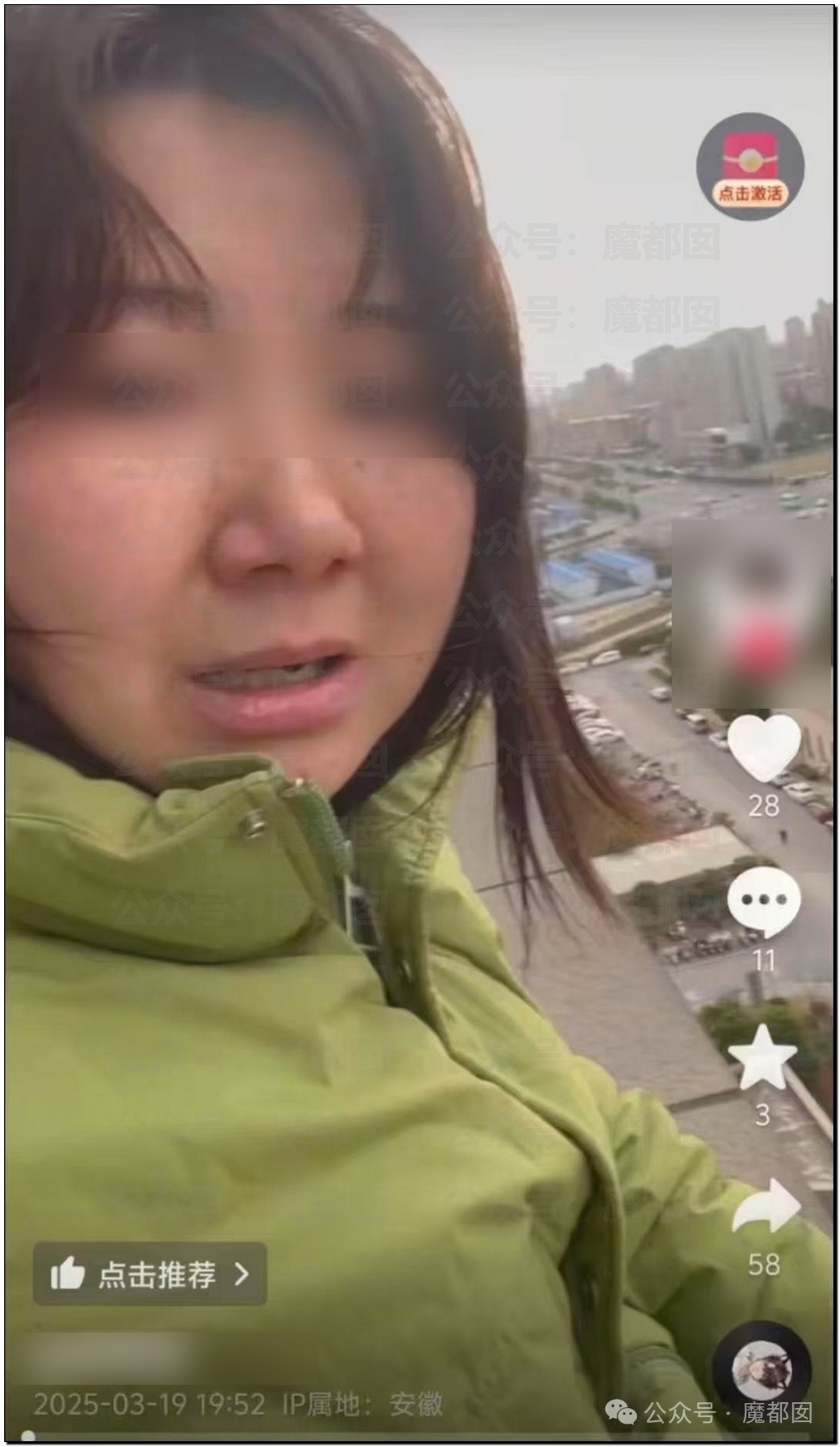Tap the 点击推荐 recommend button

click(x=150, y=1274)
